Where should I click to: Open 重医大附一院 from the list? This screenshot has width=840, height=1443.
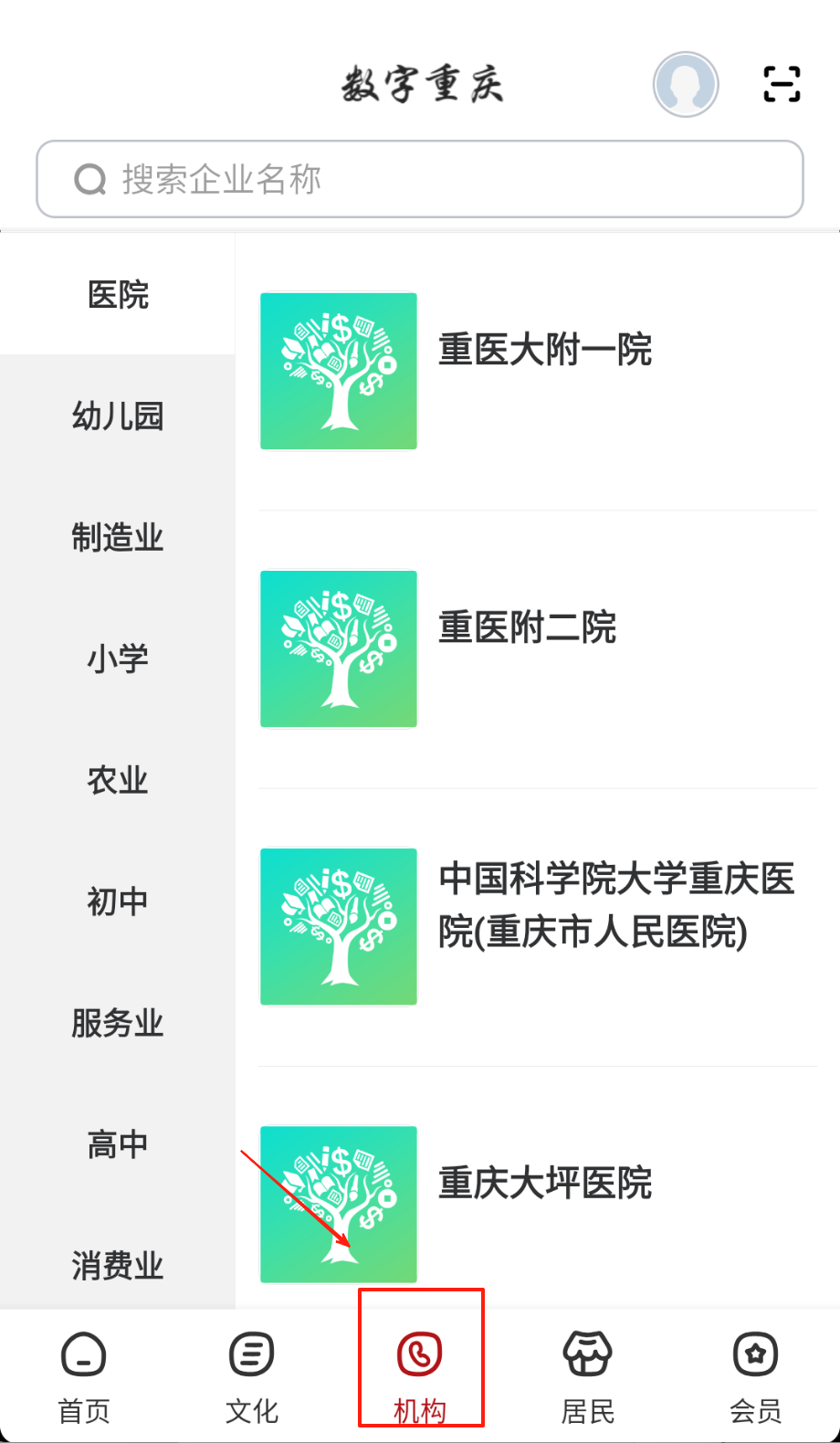pyautogui.click(x=544, y=351)
